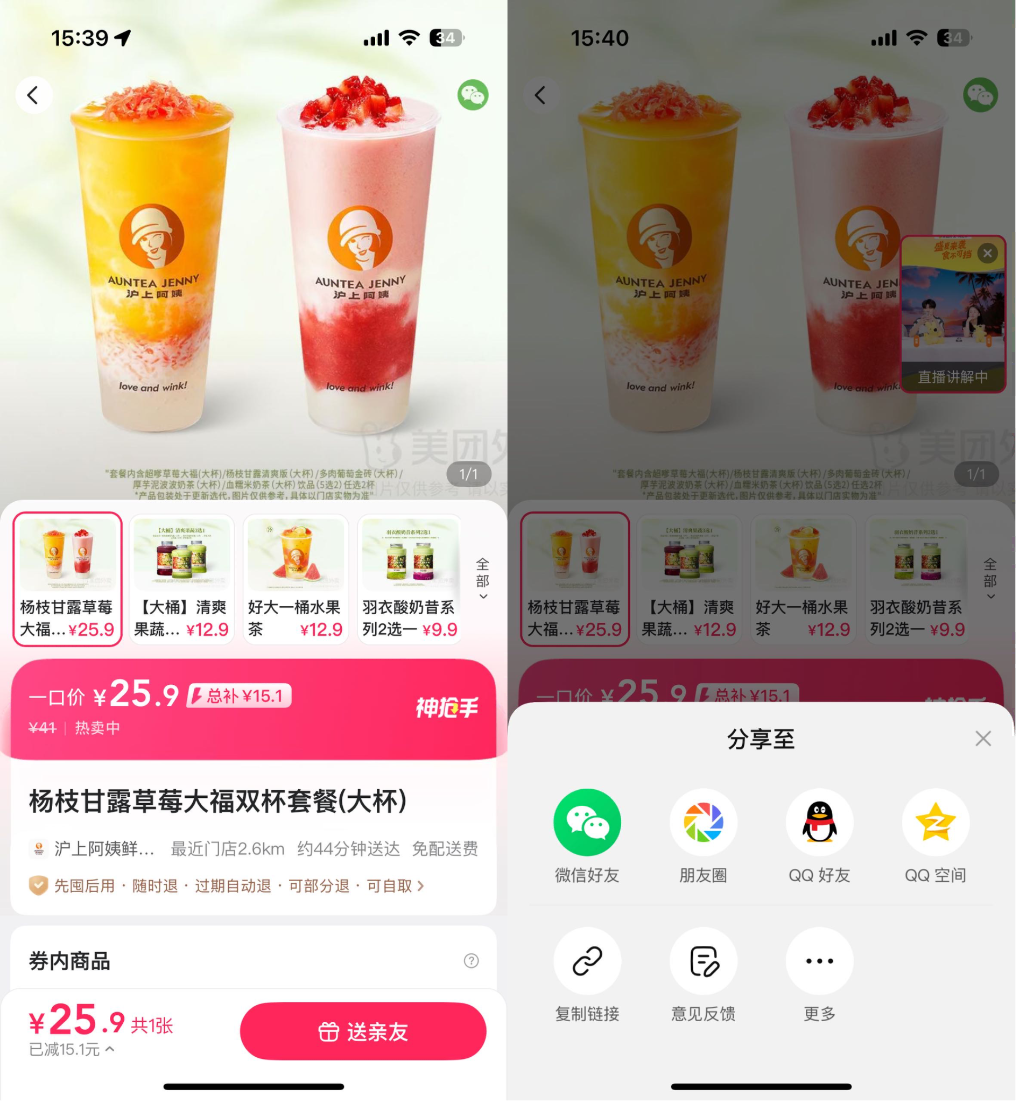Open the 直播讲解中 live stream preview
The height and width of the screenshot is (1101, 1016).
coord(952,320)
